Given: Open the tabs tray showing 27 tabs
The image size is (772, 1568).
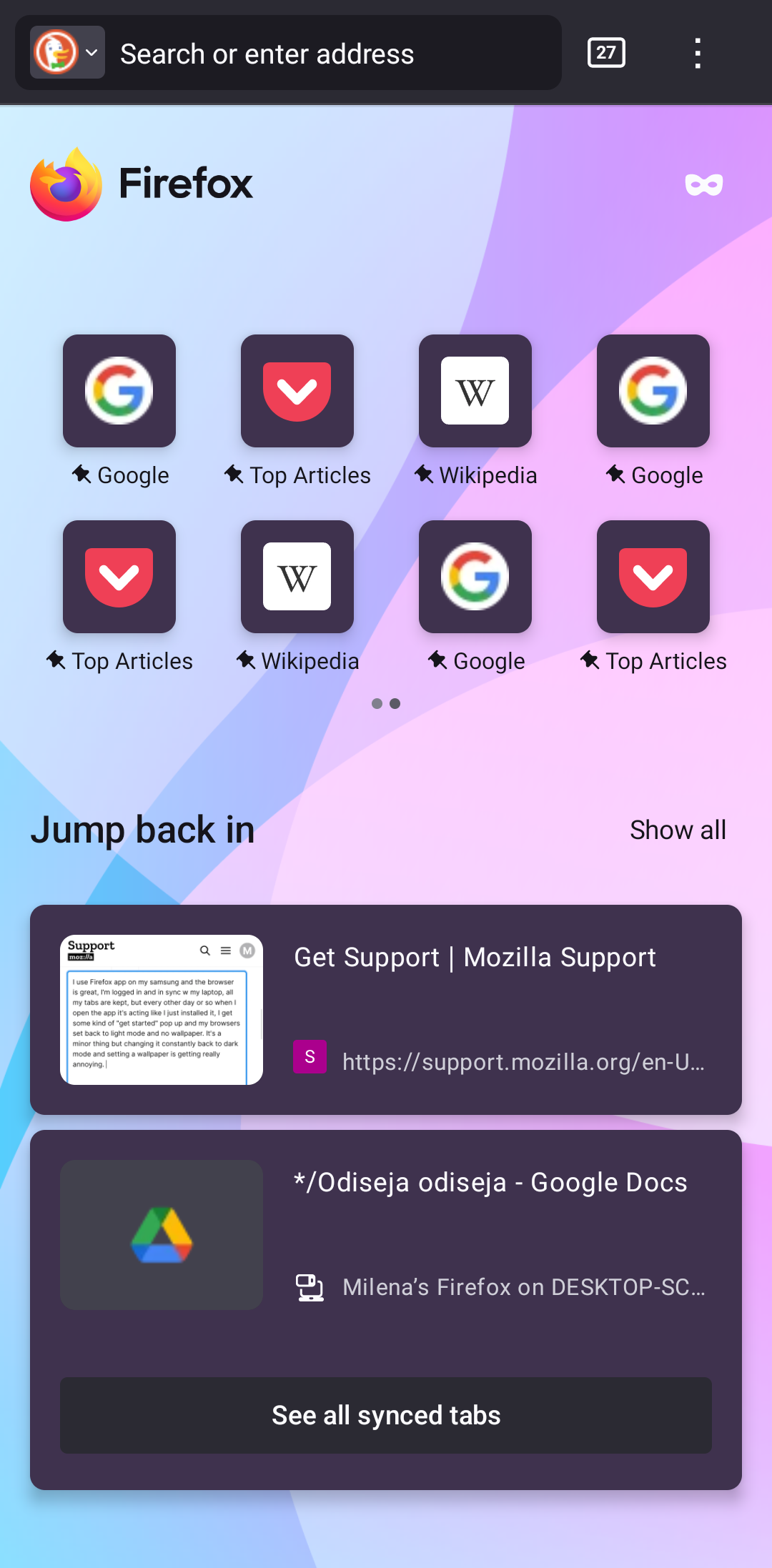Looking at the screenshot, I should 606,53.
